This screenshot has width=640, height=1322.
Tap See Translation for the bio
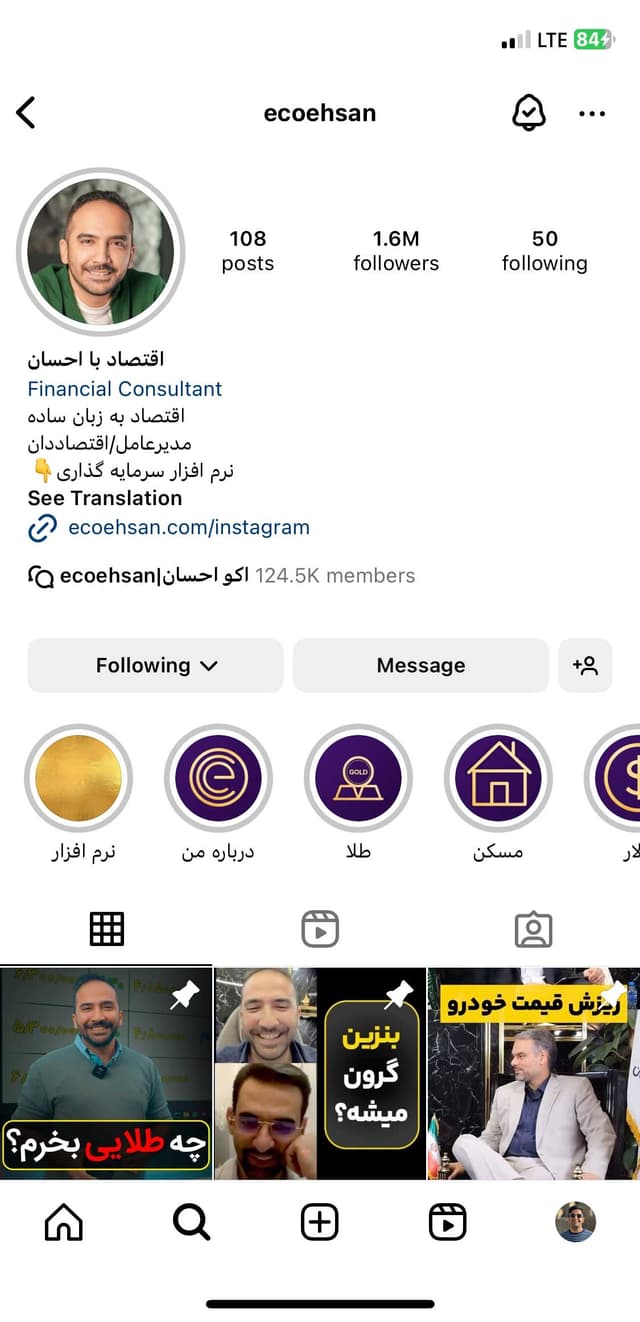[105, 498]
